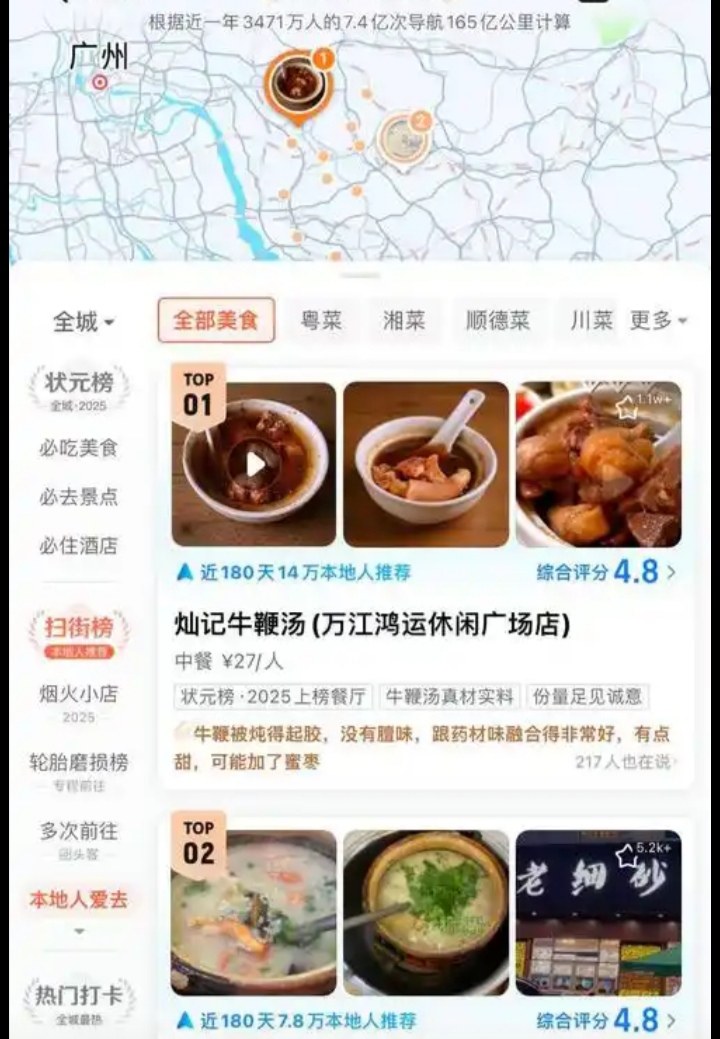Favorite the TOP 01 restaurant star icon
Image resolution: width=720 pixels, height=1039 pixels.
pos(628,406)
